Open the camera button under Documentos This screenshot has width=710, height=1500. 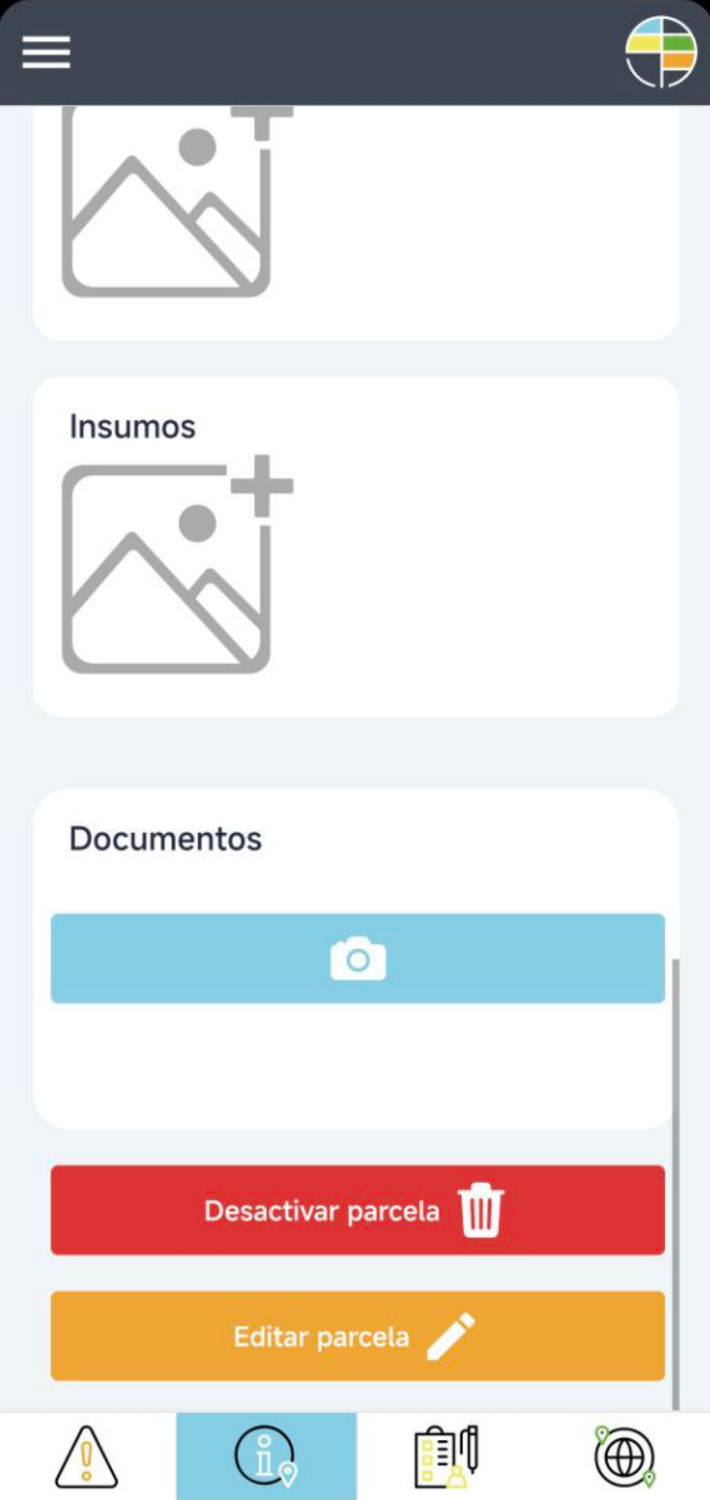(358, 958)
